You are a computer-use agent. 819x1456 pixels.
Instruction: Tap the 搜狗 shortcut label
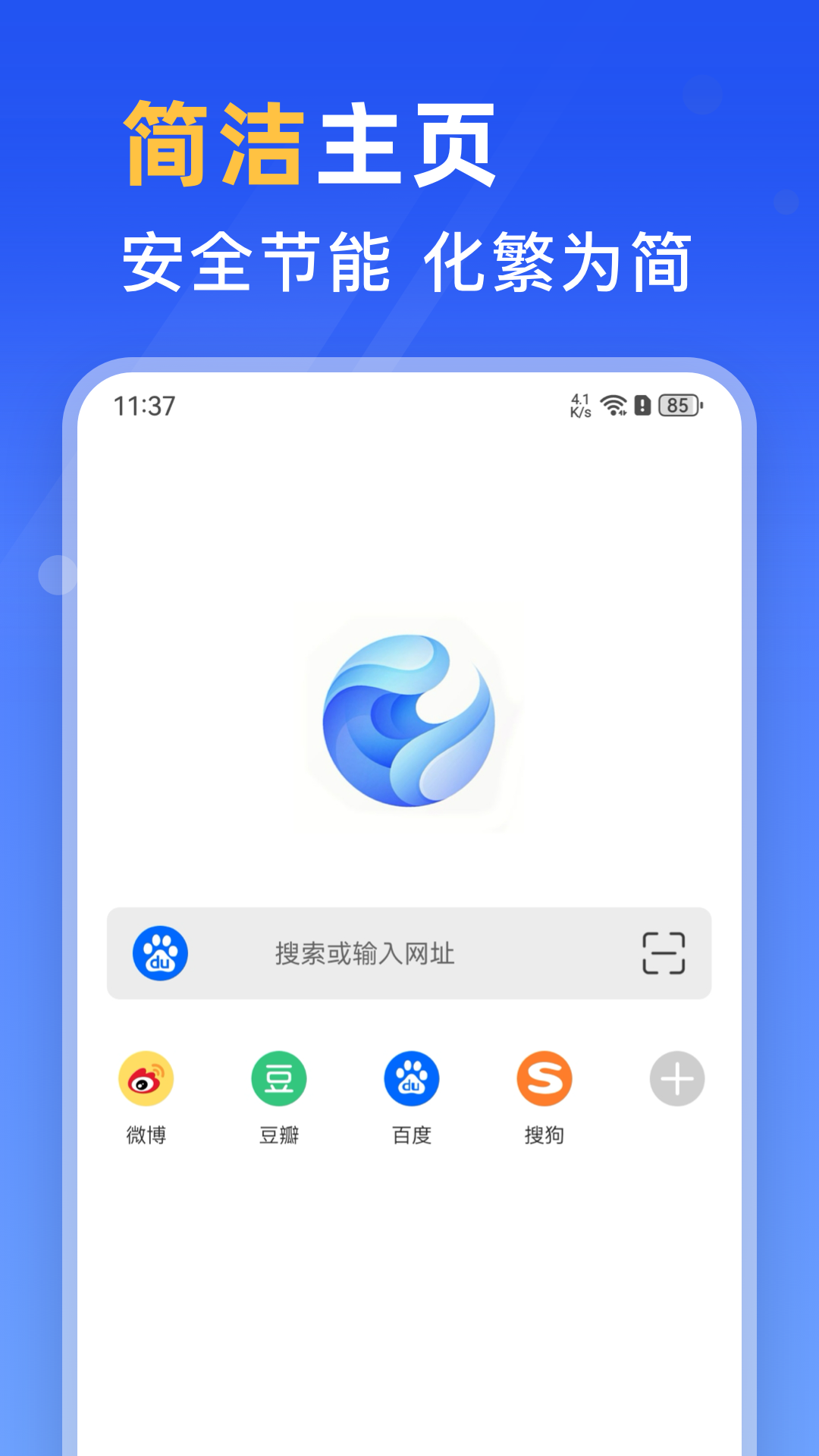pos(543,1134)
